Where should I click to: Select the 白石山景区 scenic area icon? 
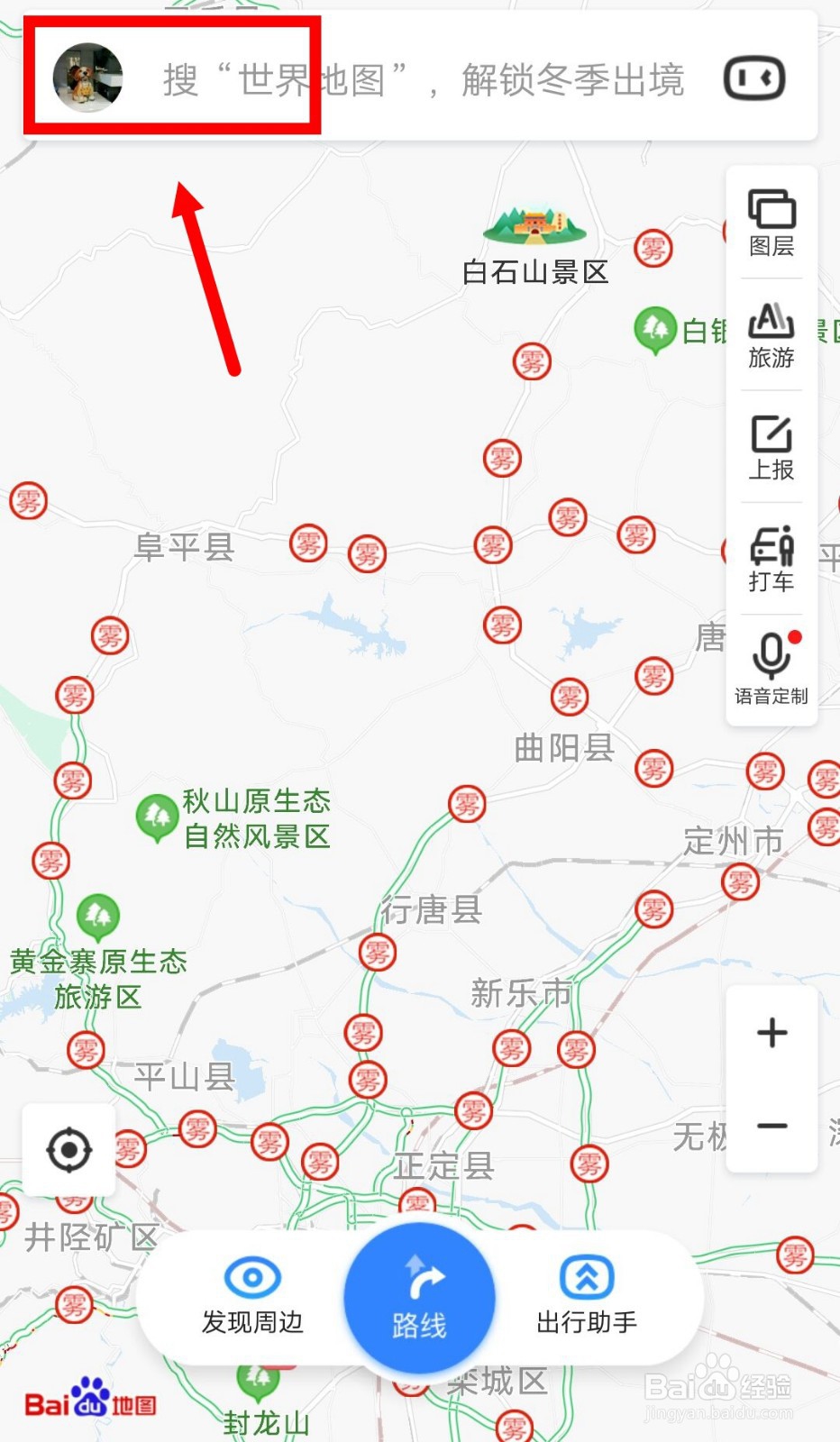[534, 227]
